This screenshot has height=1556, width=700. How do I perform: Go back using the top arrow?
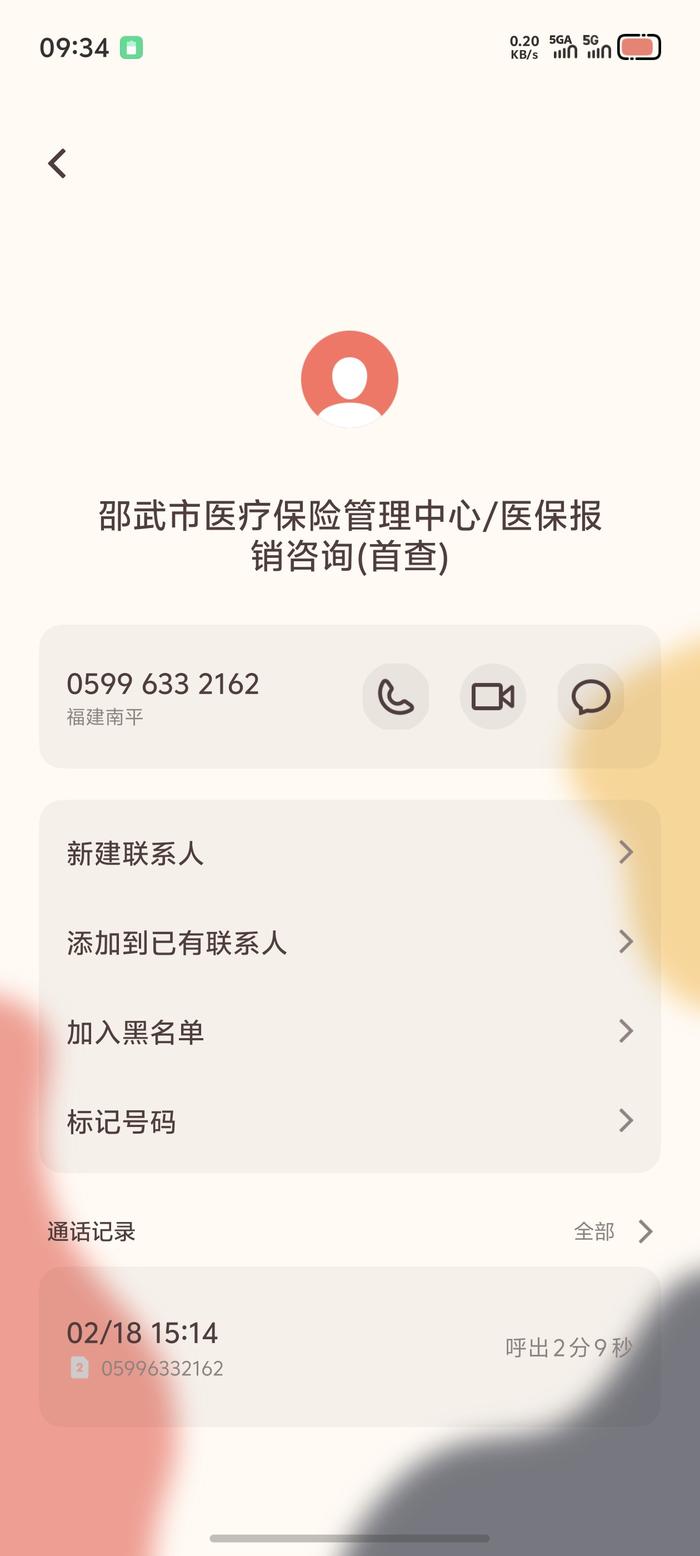coord(57,163)
